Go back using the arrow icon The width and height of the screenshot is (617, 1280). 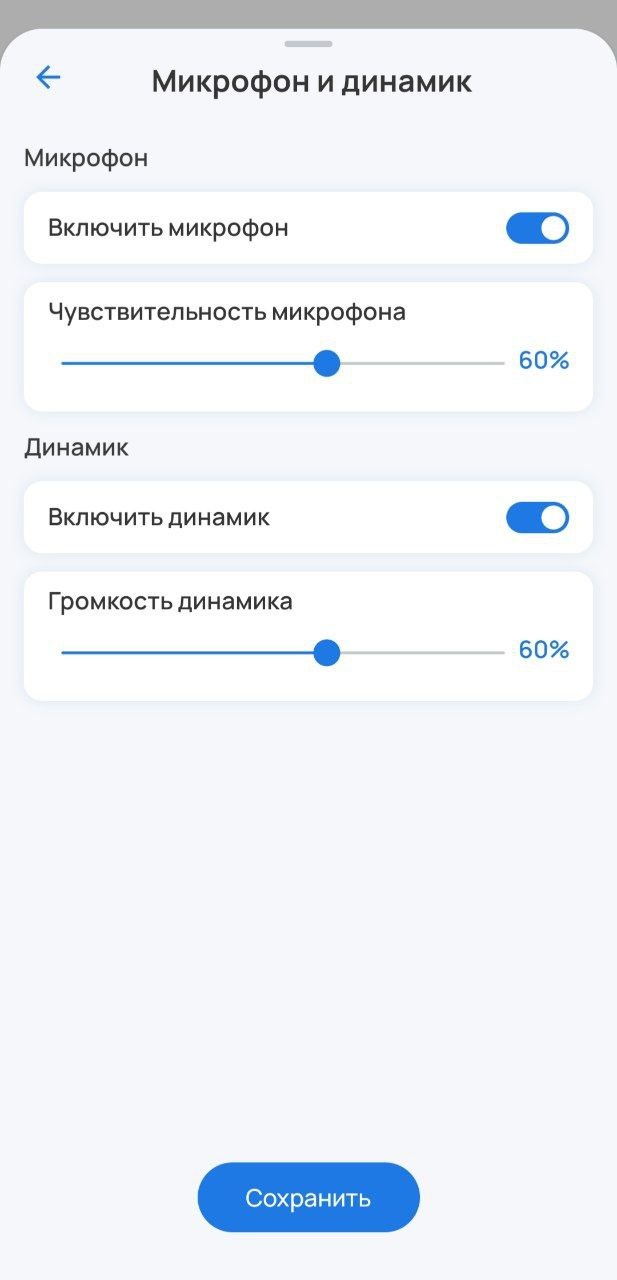pos(48,78)
